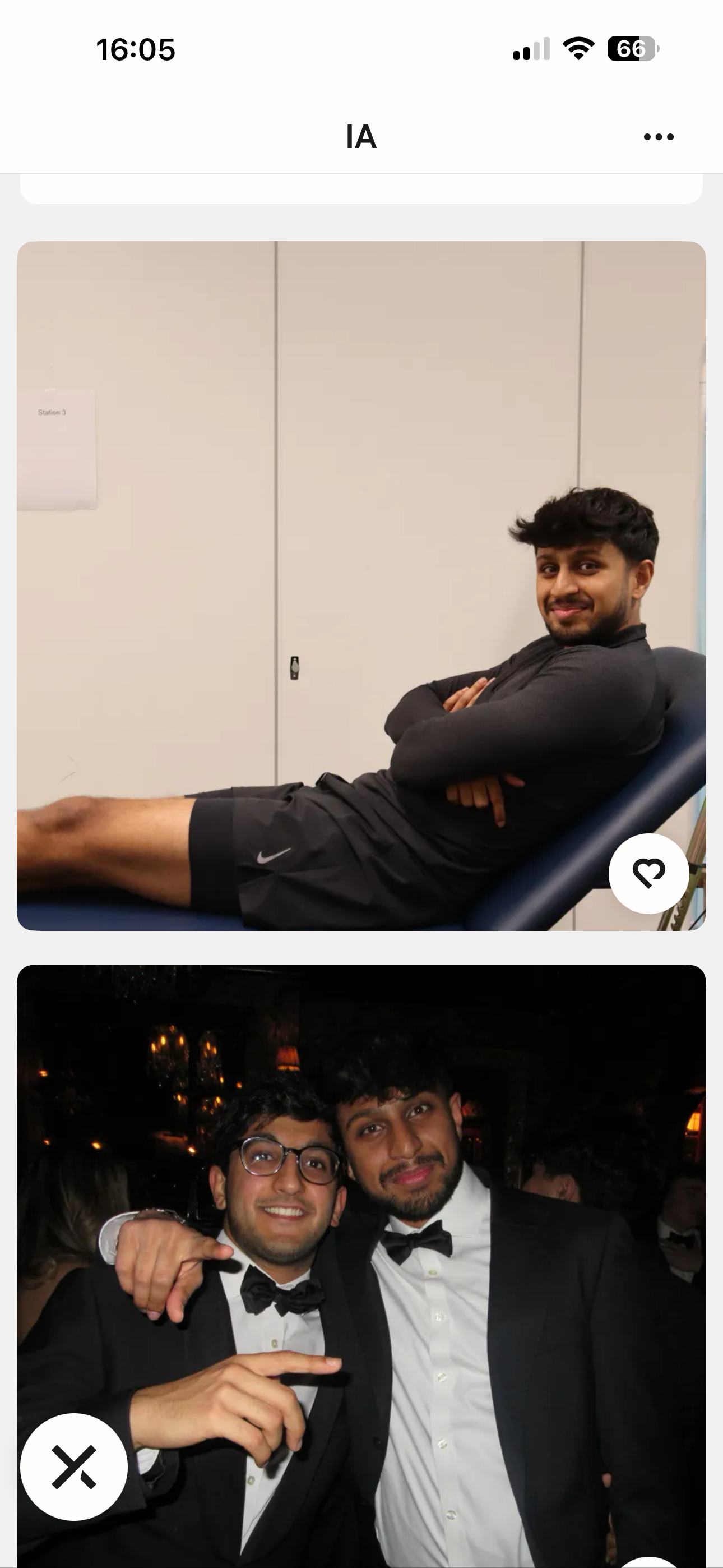Skip this profile with the X button
Image resolution: width=723 pixels, height=1568 pixels.
click(74, 1467)
